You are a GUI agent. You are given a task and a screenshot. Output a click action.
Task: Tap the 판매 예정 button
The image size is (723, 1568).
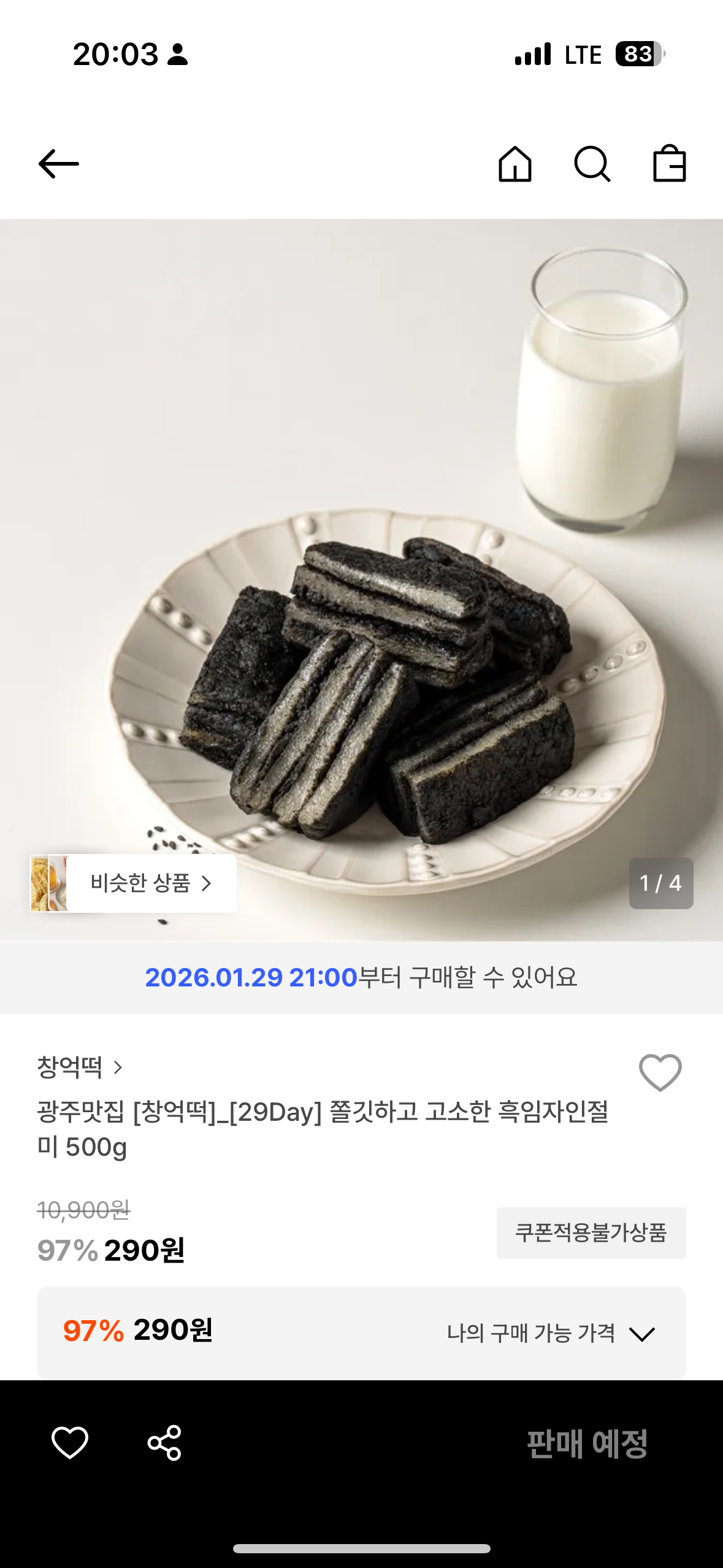click(587, 1444)
